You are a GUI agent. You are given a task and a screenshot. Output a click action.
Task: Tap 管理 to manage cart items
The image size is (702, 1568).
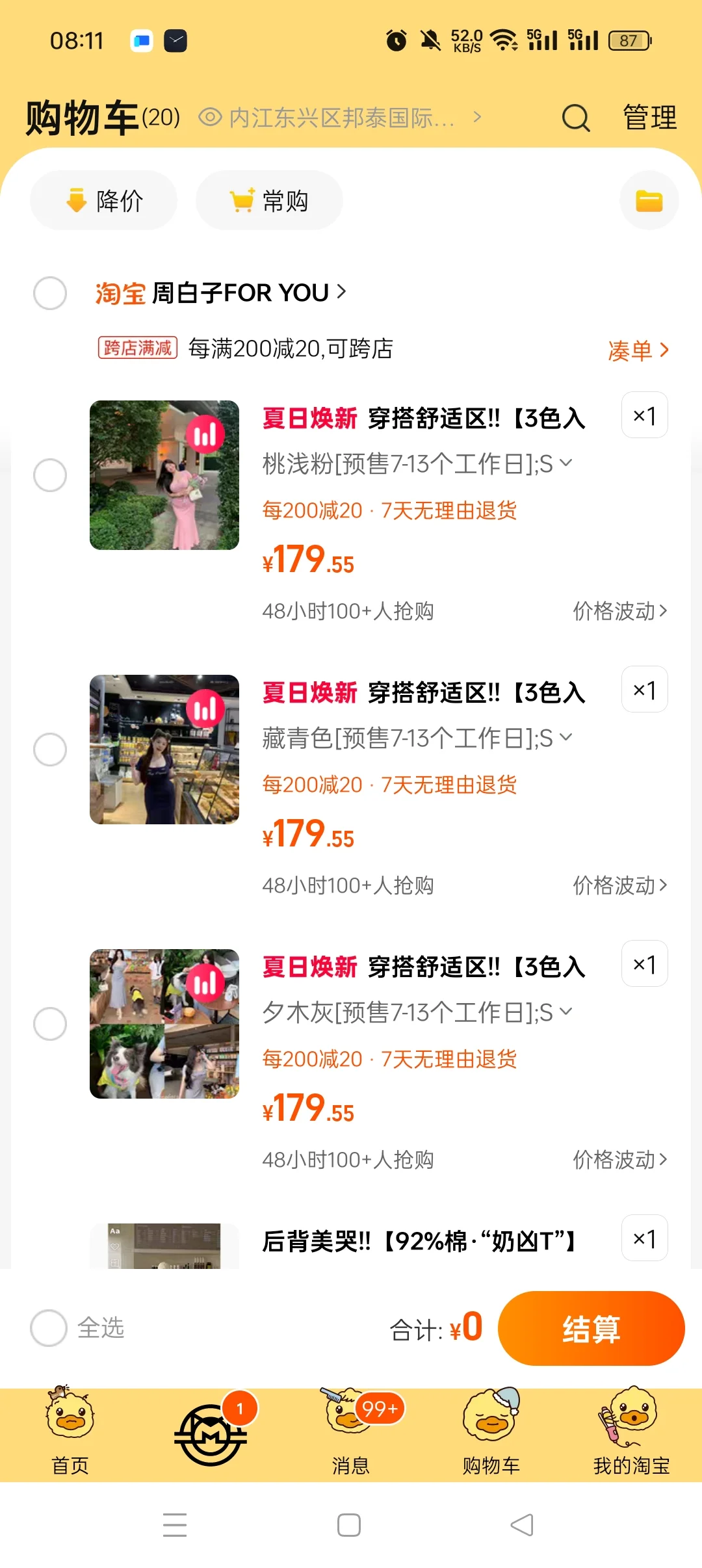(650, 118)
